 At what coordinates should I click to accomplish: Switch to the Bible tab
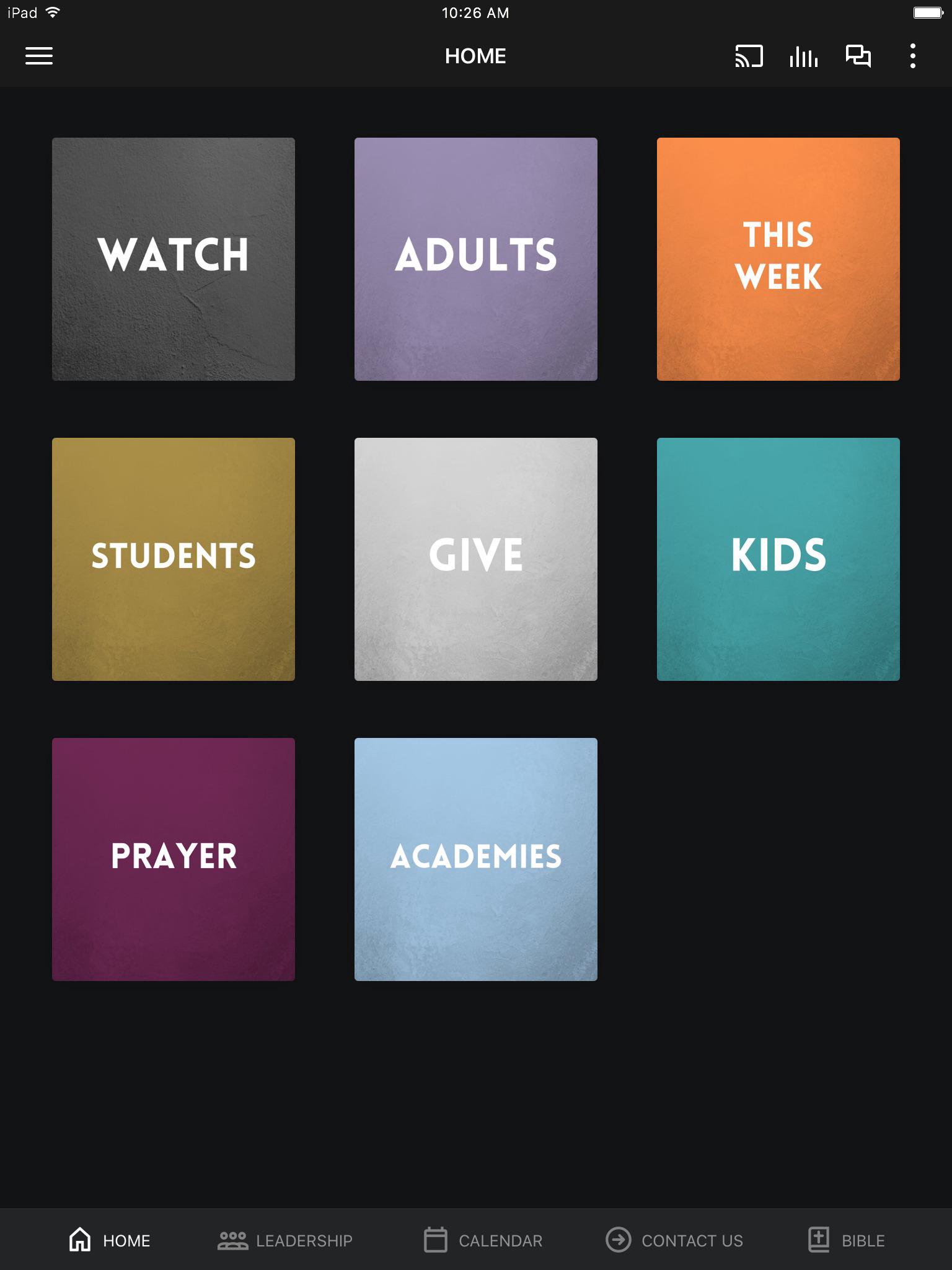(847, 1240)
